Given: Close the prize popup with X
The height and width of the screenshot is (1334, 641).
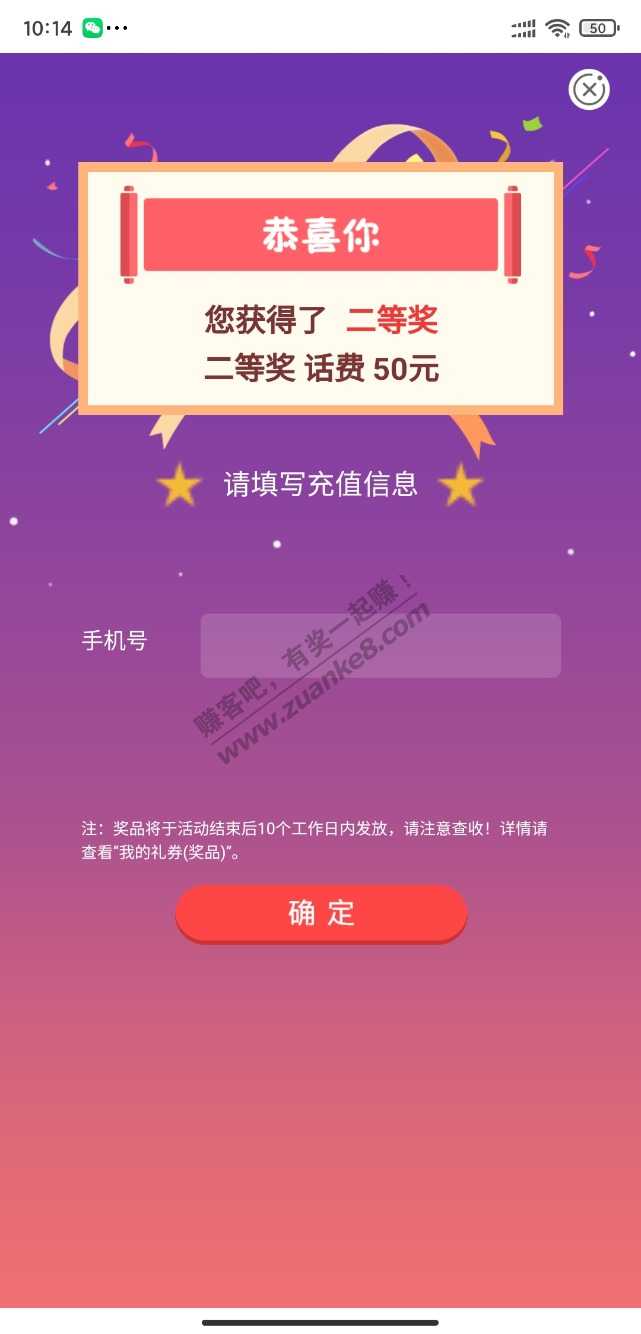Looking at the screenshot, I should coord(589,90).
